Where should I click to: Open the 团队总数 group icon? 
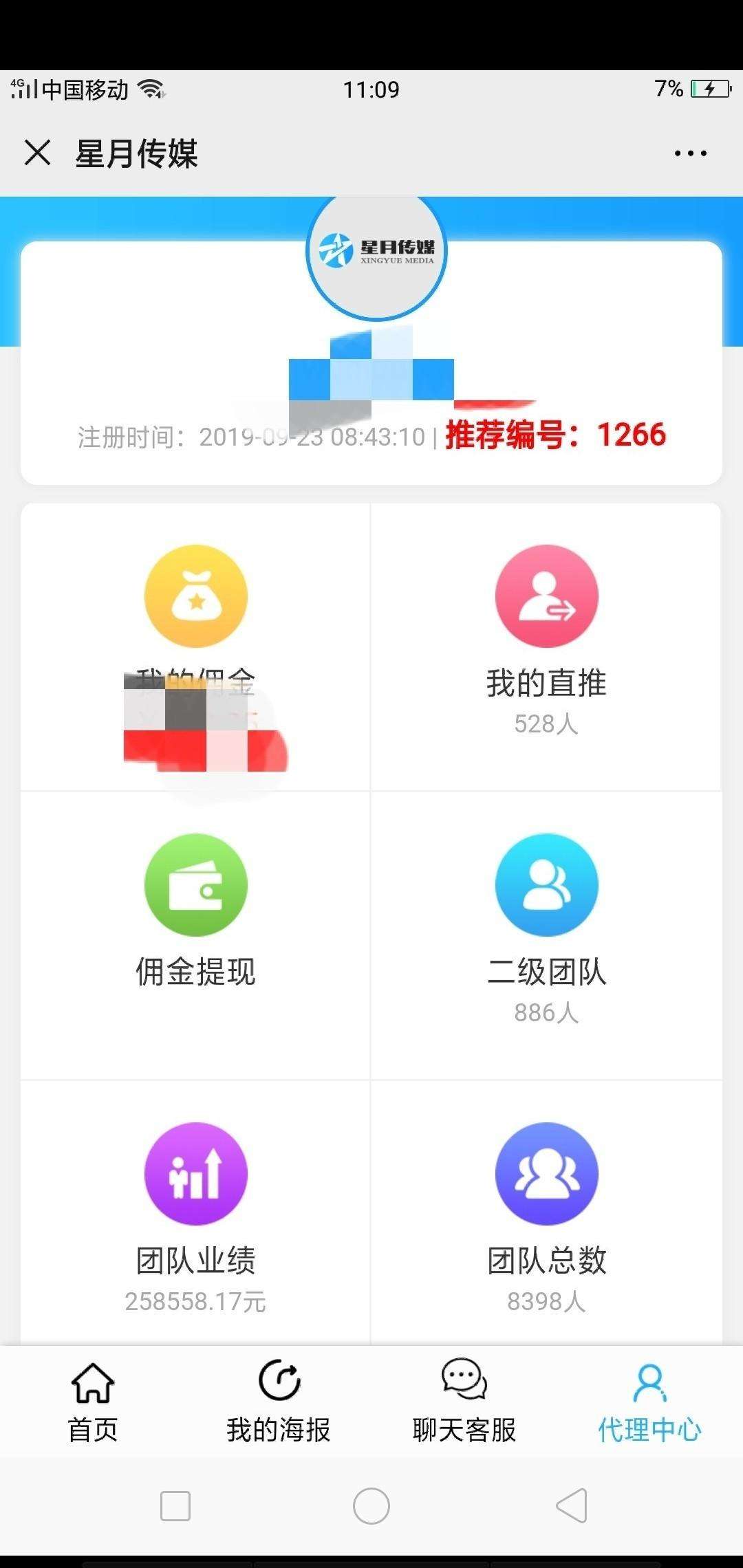(x=547, y=1175)
